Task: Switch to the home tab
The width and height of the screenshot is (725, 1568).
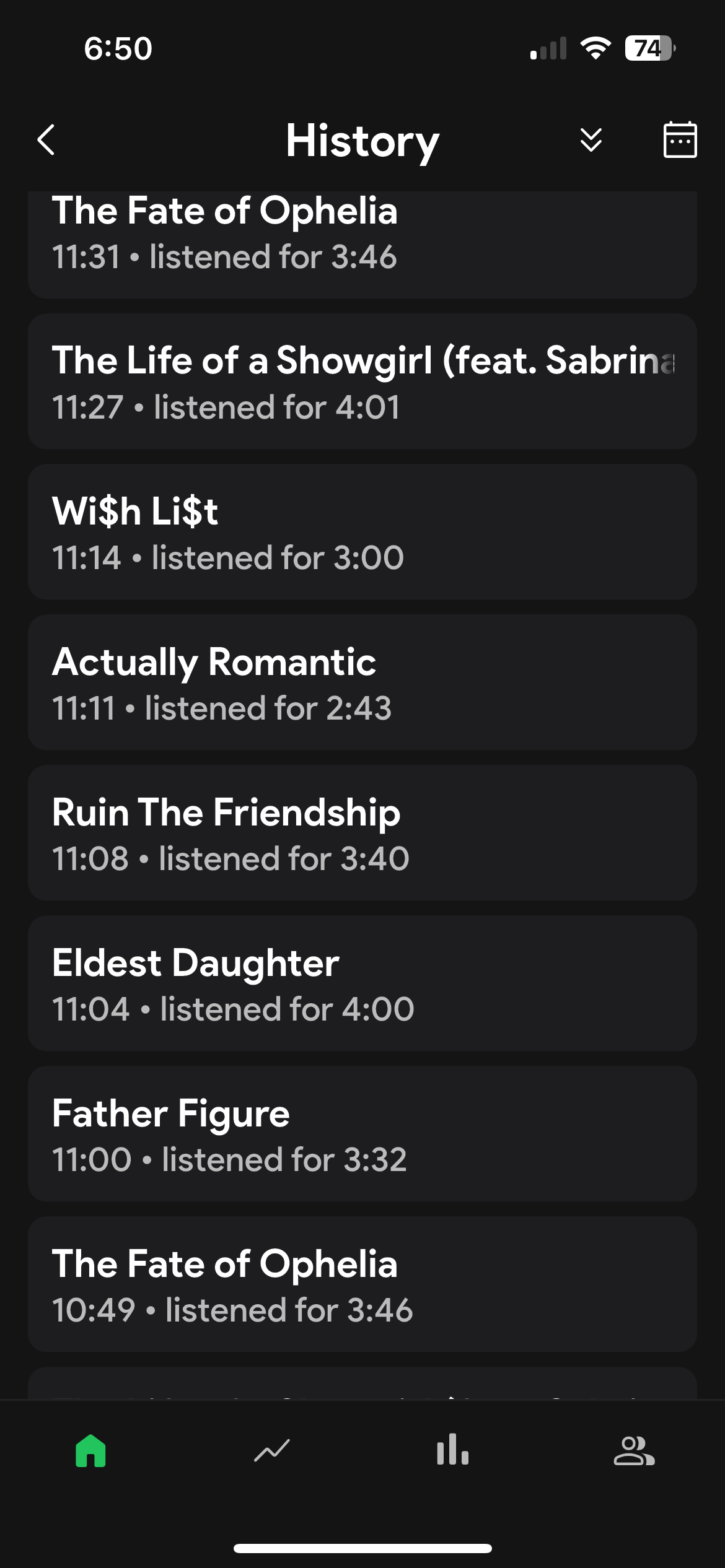Action: [x=91, y=1451]
